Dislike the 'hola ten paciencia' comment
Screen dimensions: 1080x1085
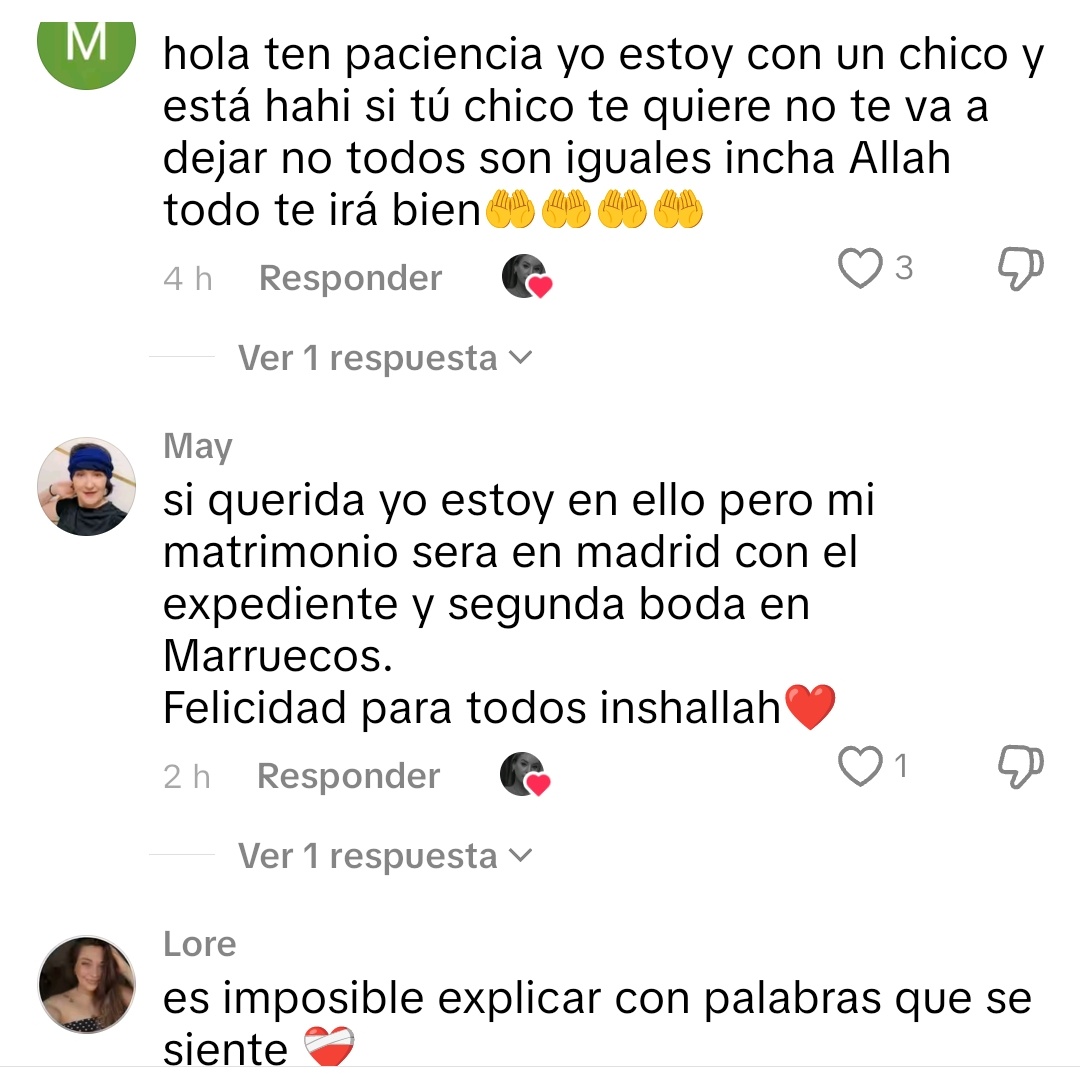1021,269
